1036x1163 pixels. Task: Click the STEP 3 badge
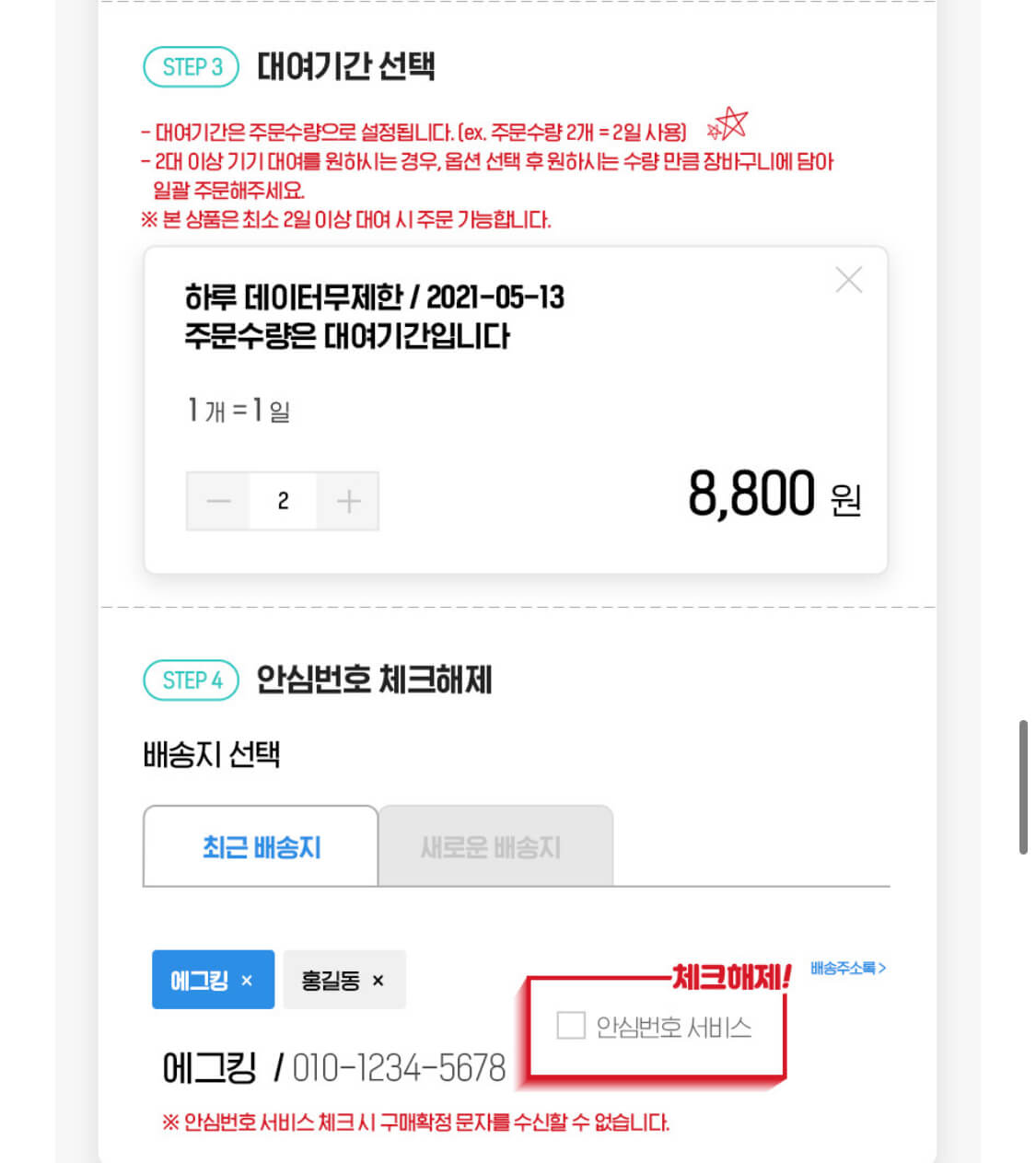coord(190,66)
